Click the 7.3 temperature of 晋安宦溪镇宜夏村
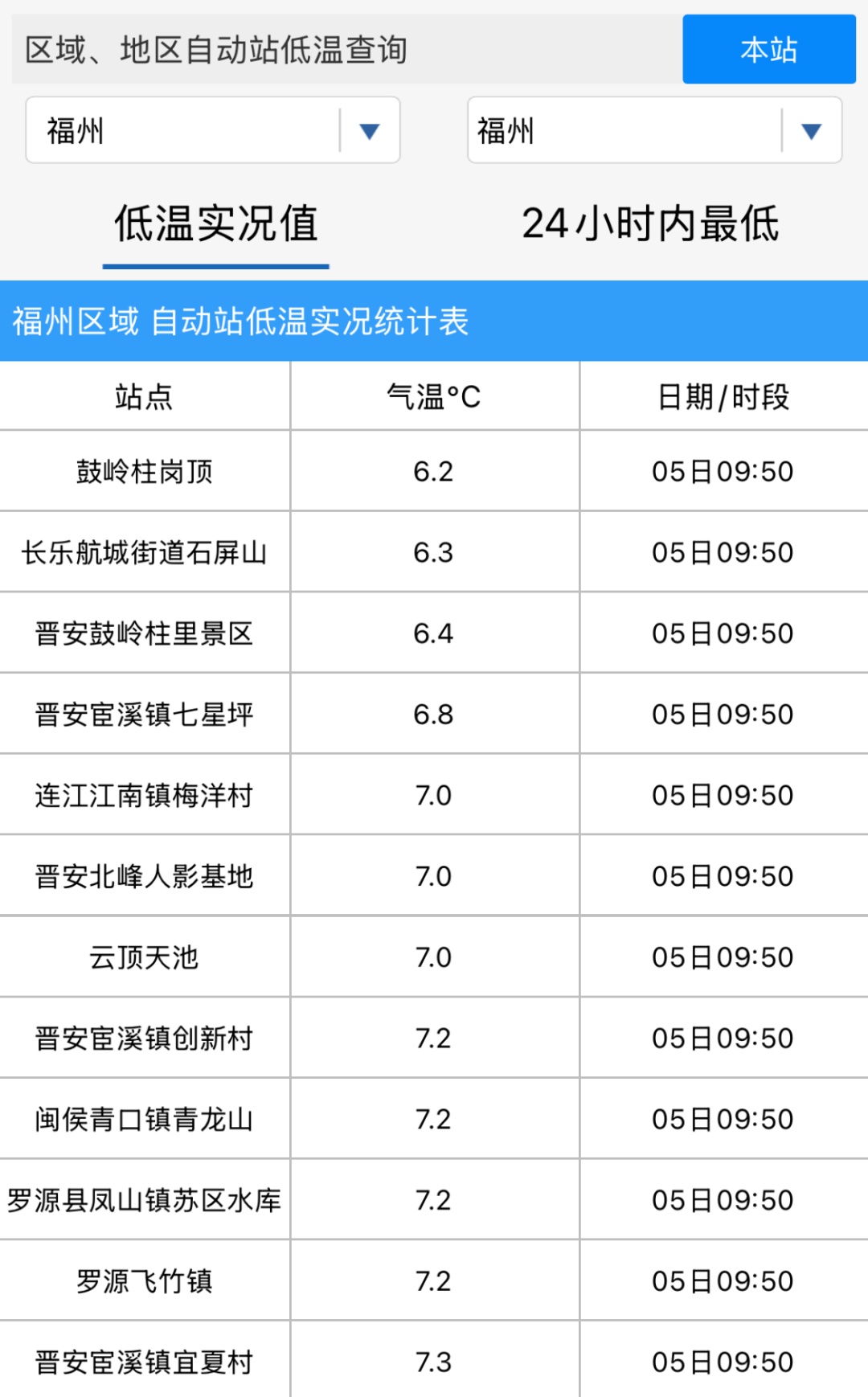This screenshot has height=1397, width=868. point(433,1362)
